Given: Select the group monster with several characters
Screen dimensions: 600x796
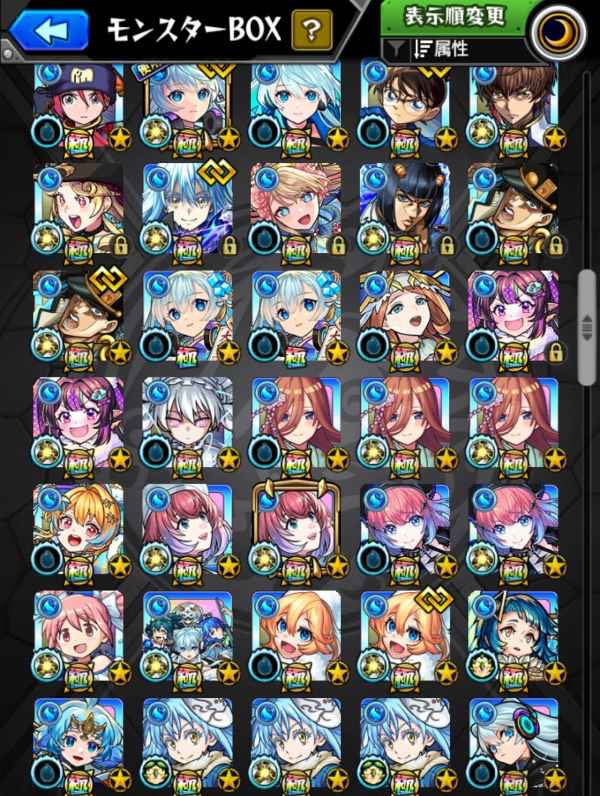Looking at the screenshot, I should tap(187, 637).
